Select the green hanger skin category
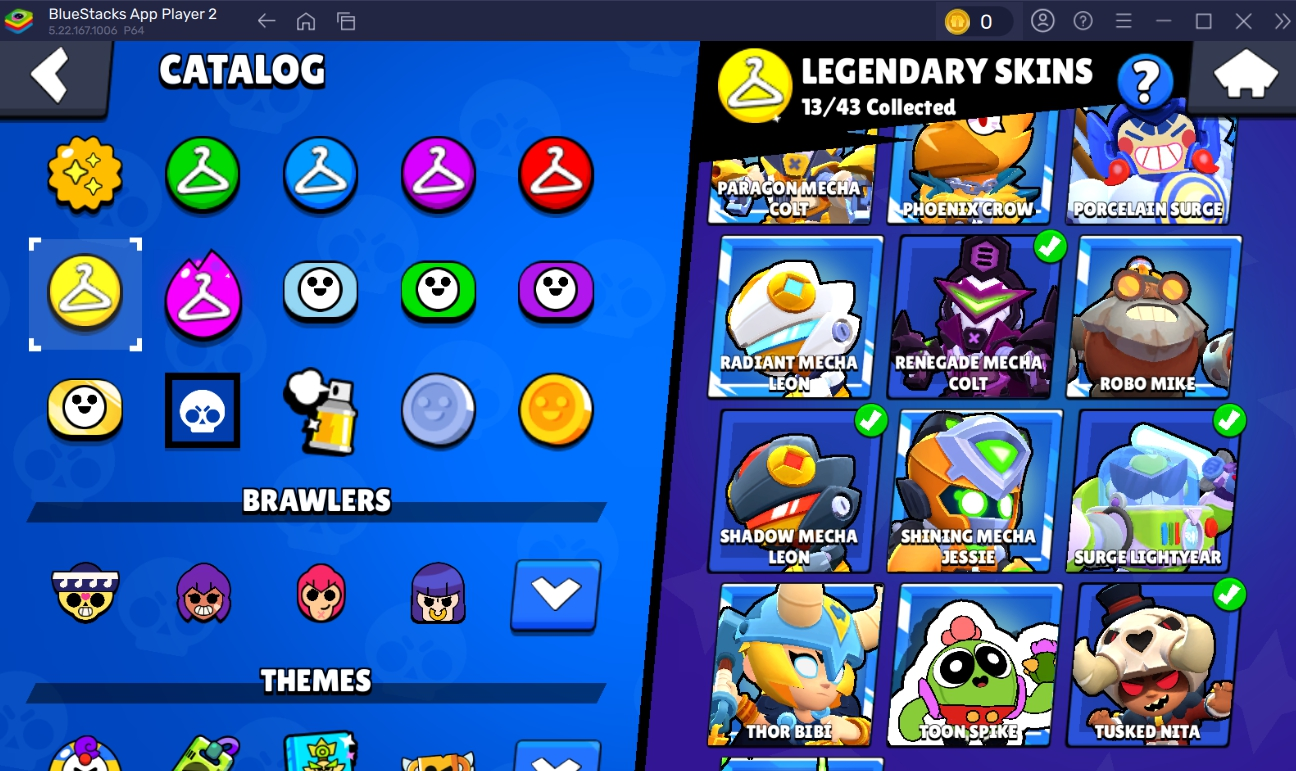 click(x=203, y=174)
